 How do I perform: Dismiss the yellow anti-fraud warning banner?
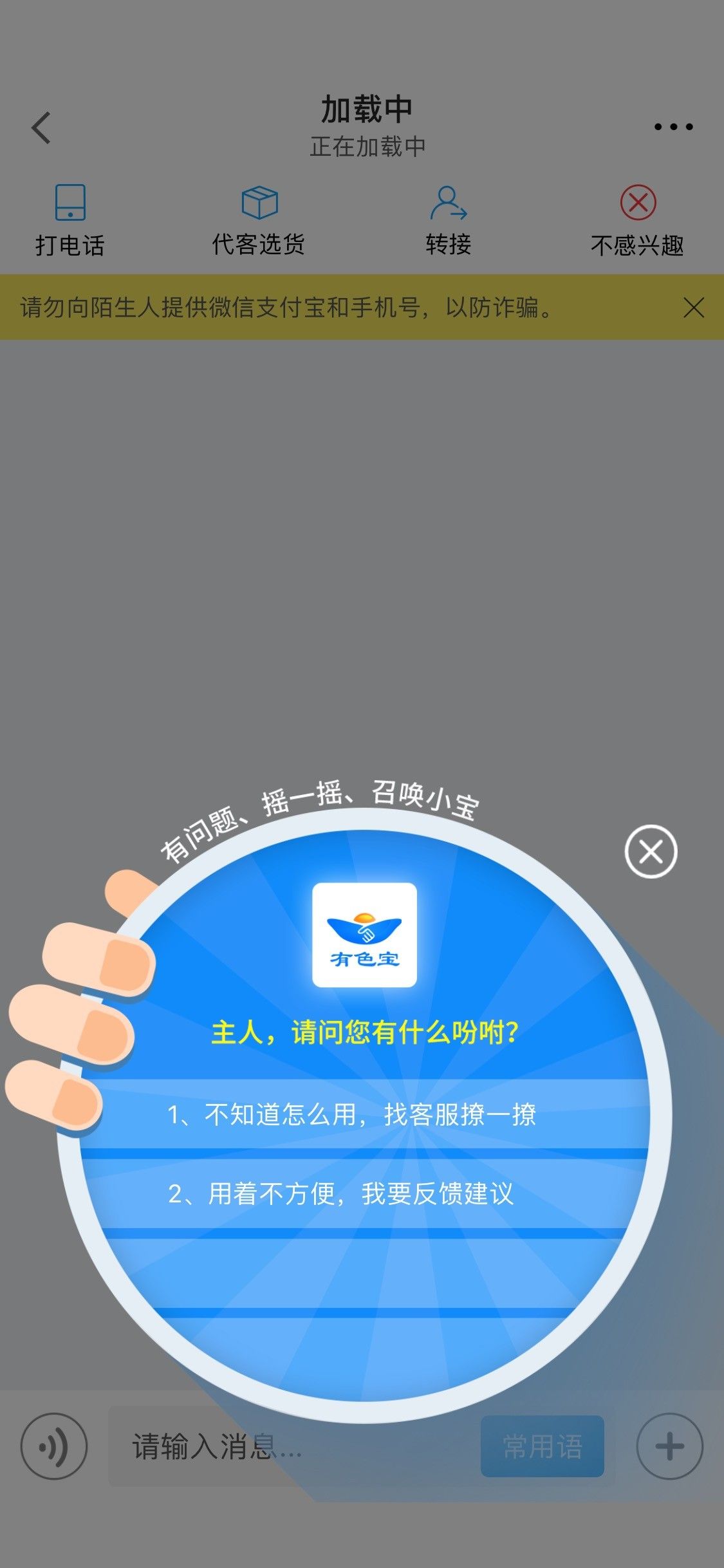(x=694, y=308)
